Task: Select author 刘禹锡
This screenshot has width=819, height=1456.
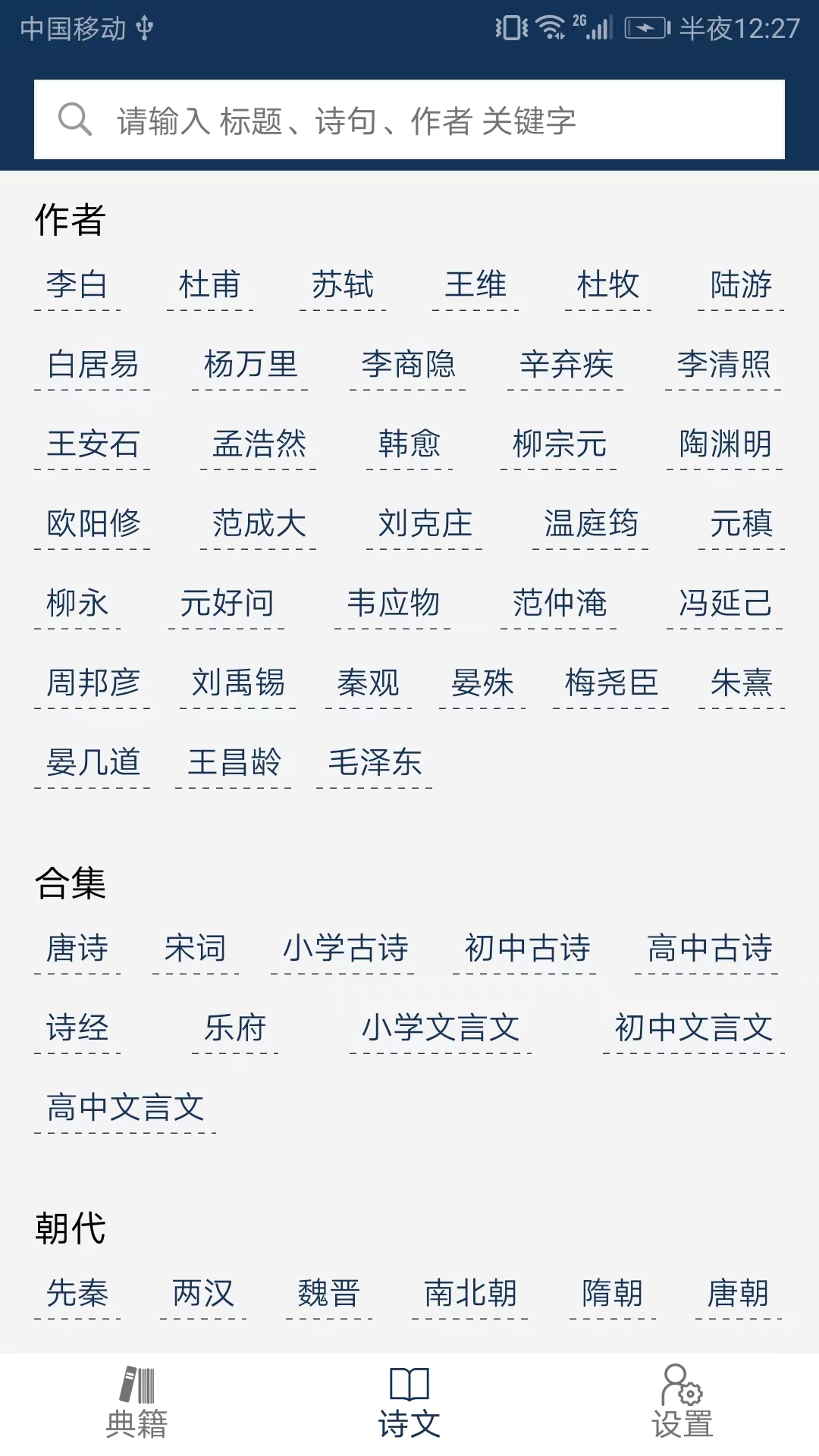Action: [238, 683]
